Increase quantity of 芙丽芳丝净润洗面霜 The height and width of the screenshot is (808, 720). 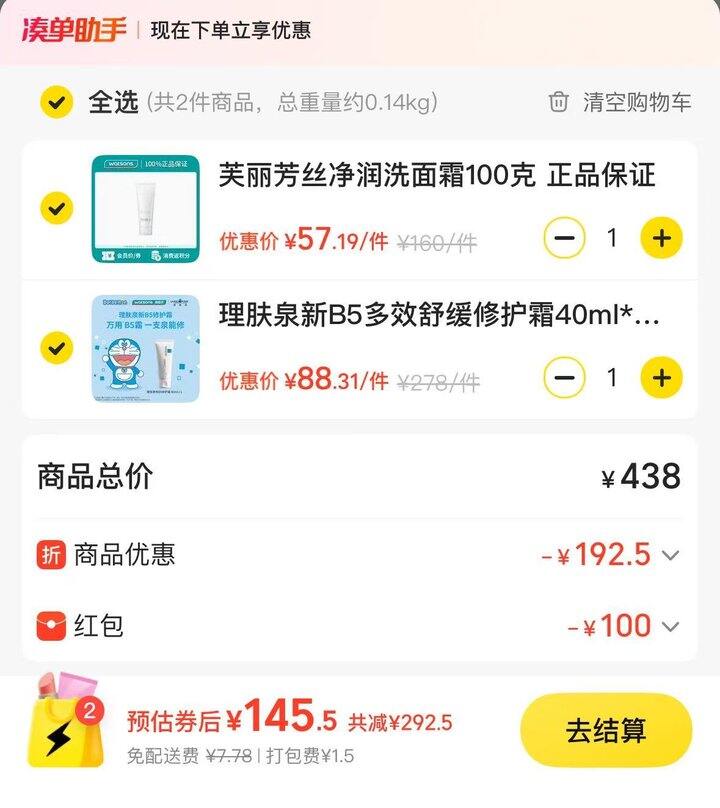tap(661, 238)
